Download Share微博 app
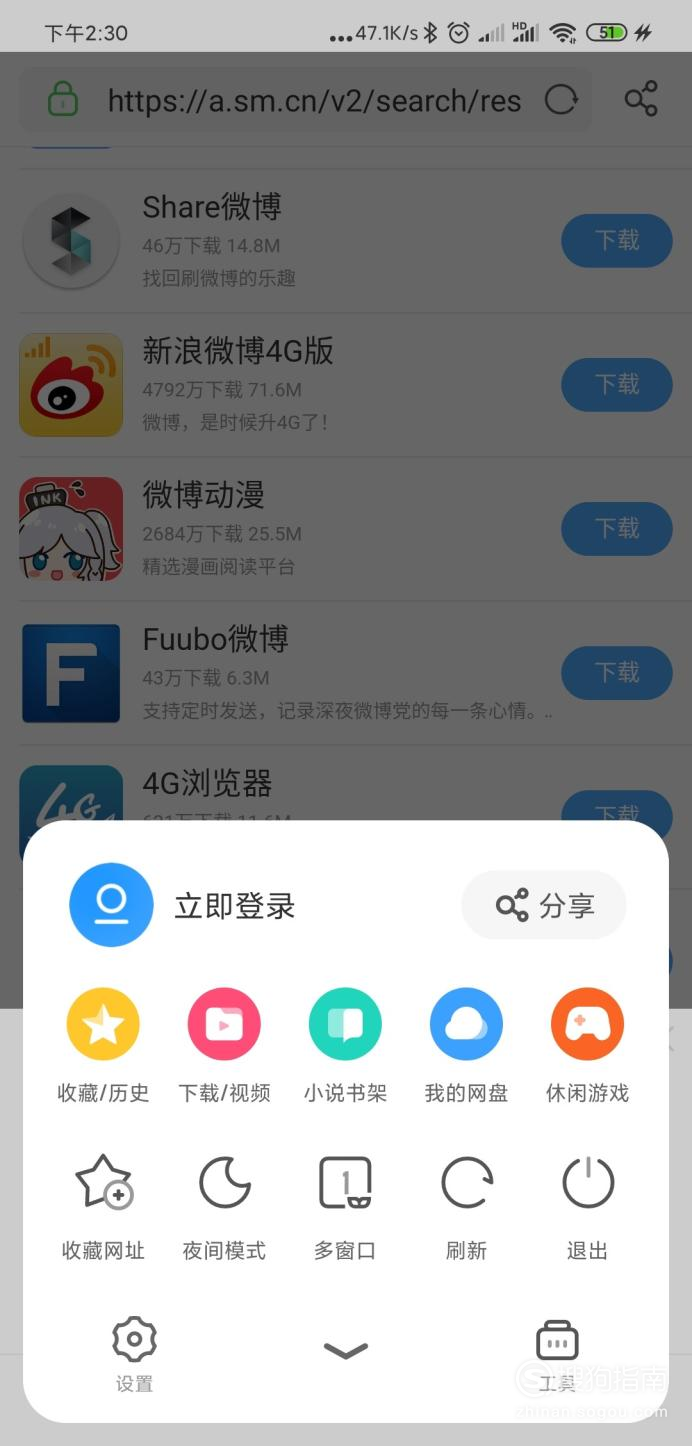Image resolution: width=692 pixels, height=1446 pixels. pos(617,240)
